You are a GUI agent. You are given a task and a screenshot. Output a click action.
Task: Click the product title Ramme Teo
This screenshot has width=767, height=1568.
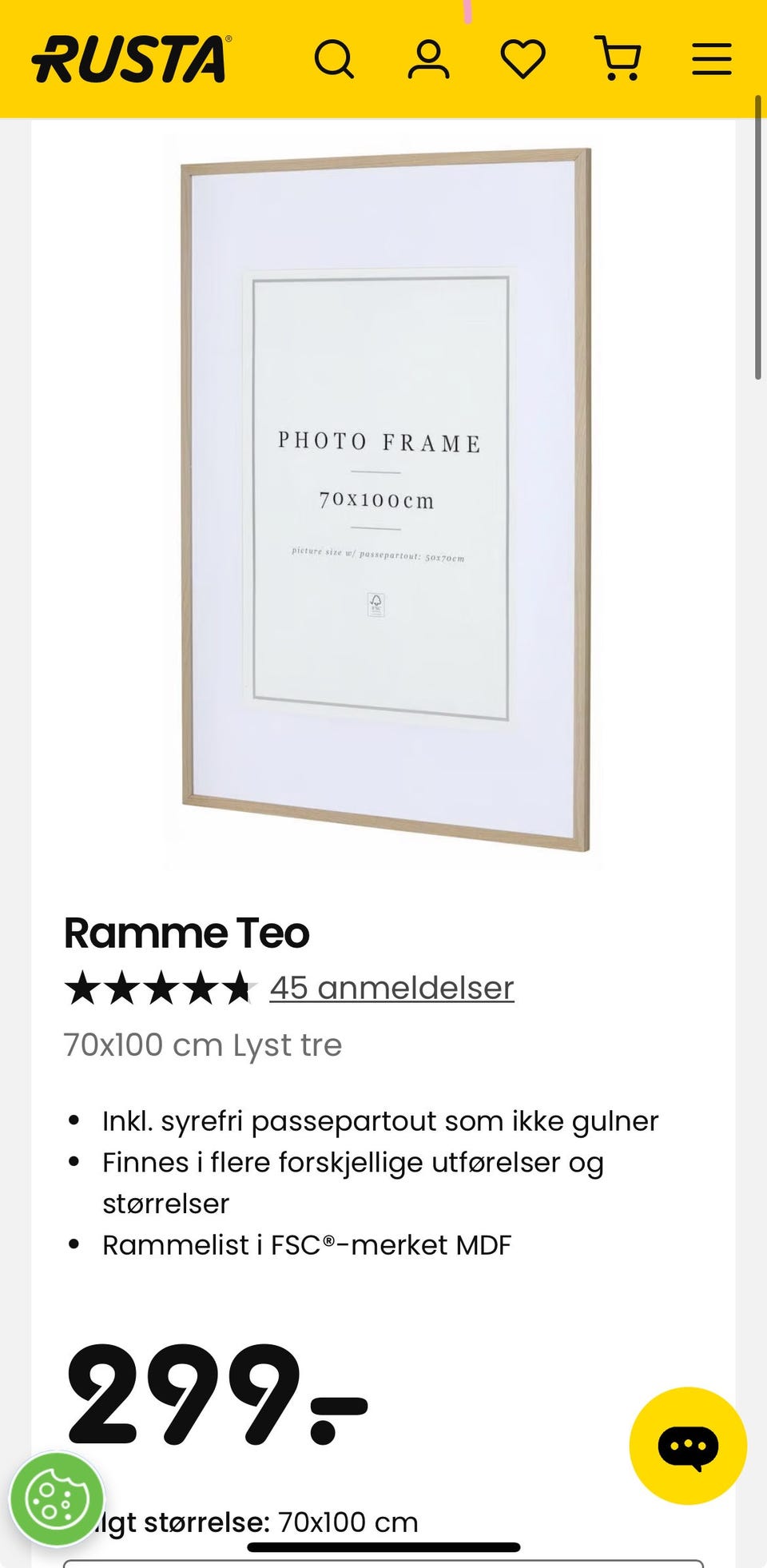186,932
